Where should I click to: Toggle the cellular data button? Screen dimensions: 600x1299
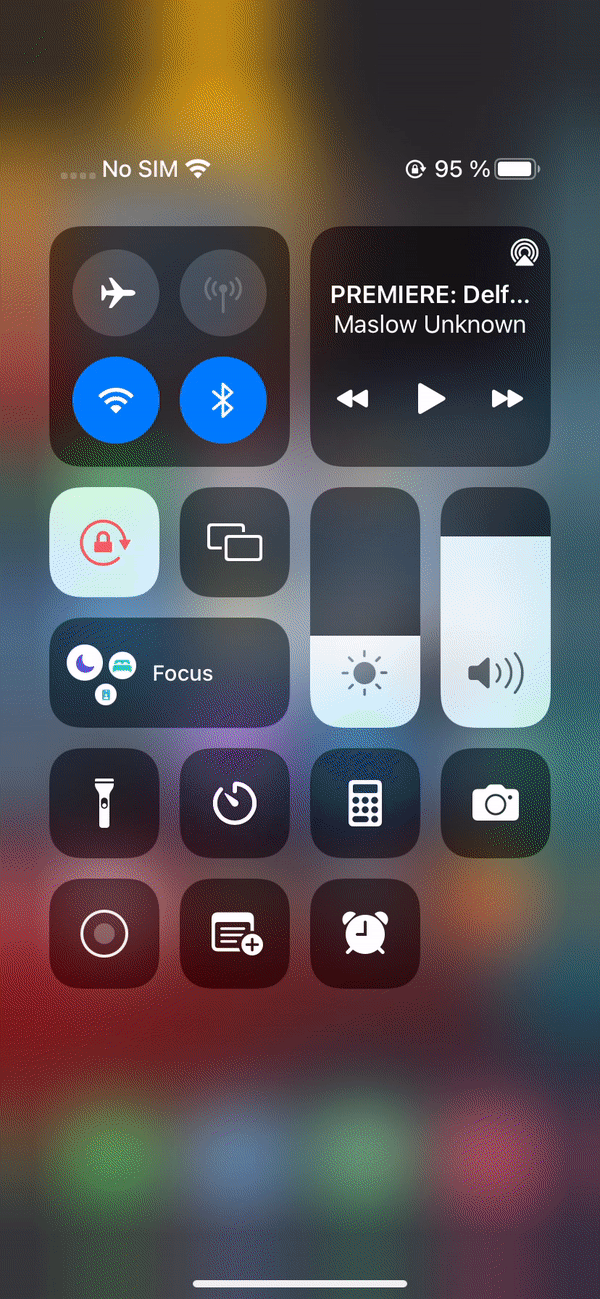223,293
